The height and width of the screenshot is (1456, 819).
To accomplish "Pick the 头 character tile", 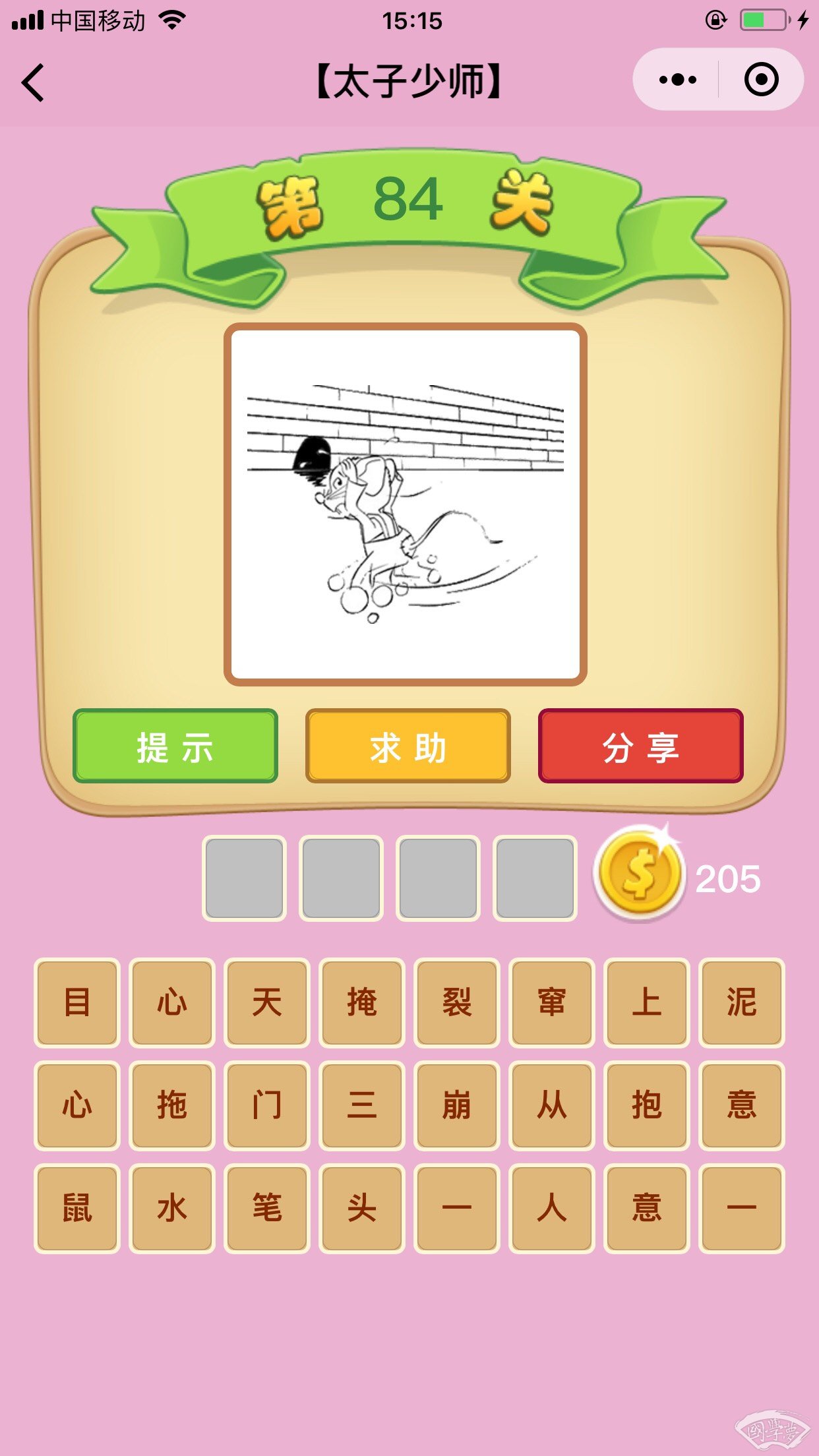I will 361,1208.
